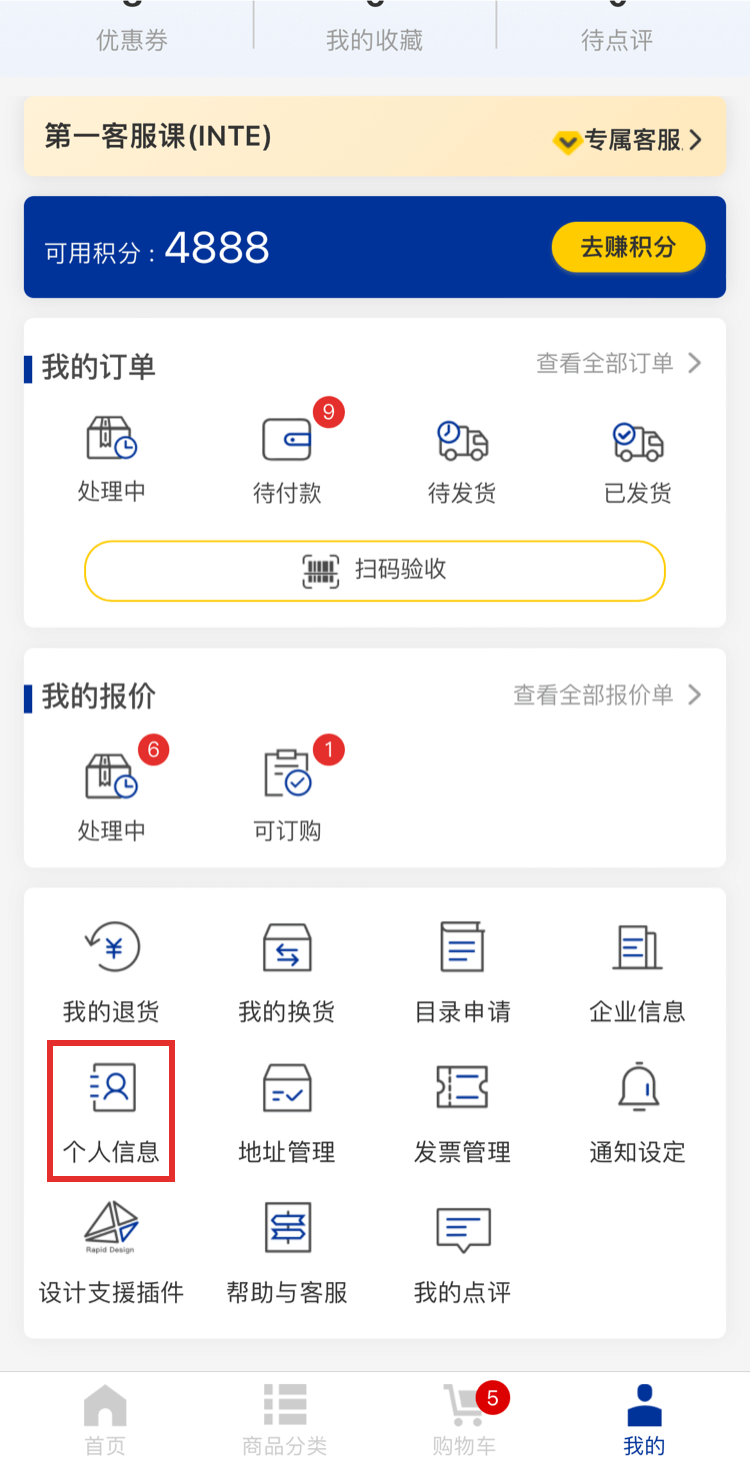View all quotes via 查看全部报价单
Viewport: 750px width, 1483px height.
click(607, 695)
